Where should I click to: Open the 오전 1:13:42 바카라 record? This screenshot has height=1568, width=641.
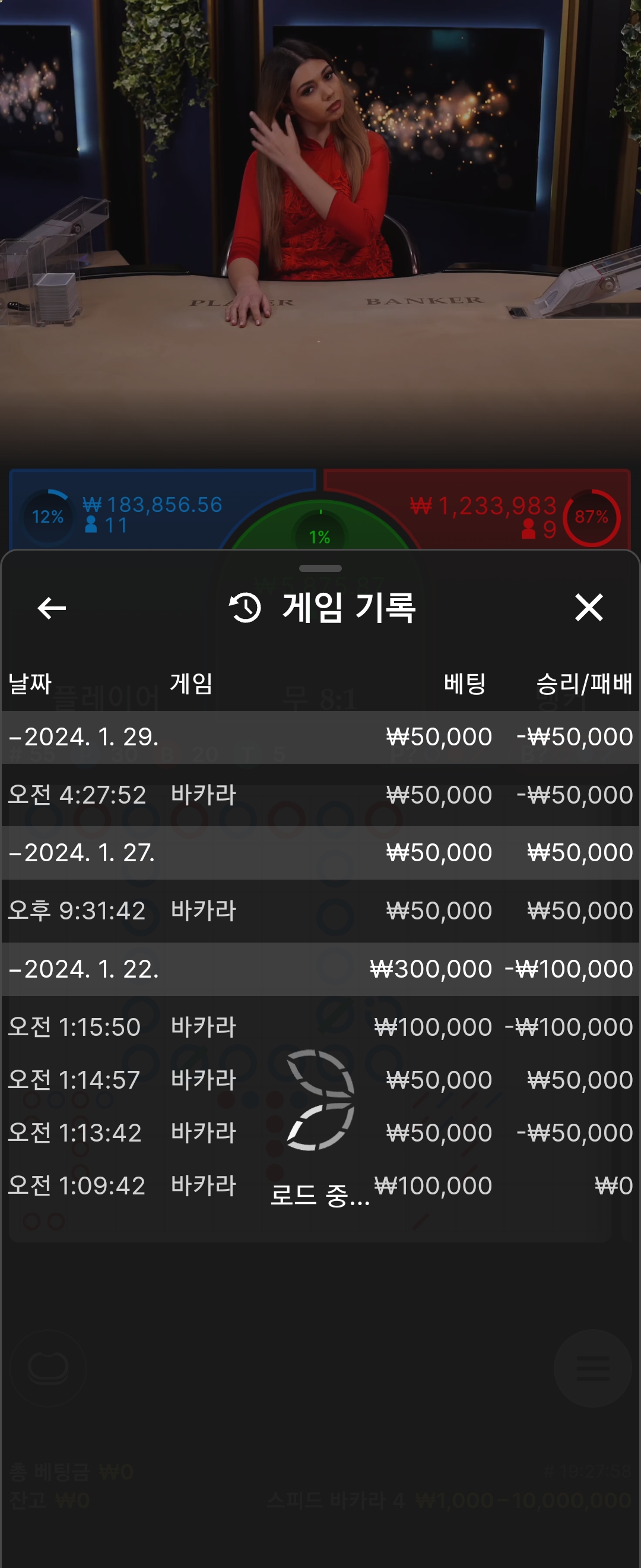pos(320,1133)
